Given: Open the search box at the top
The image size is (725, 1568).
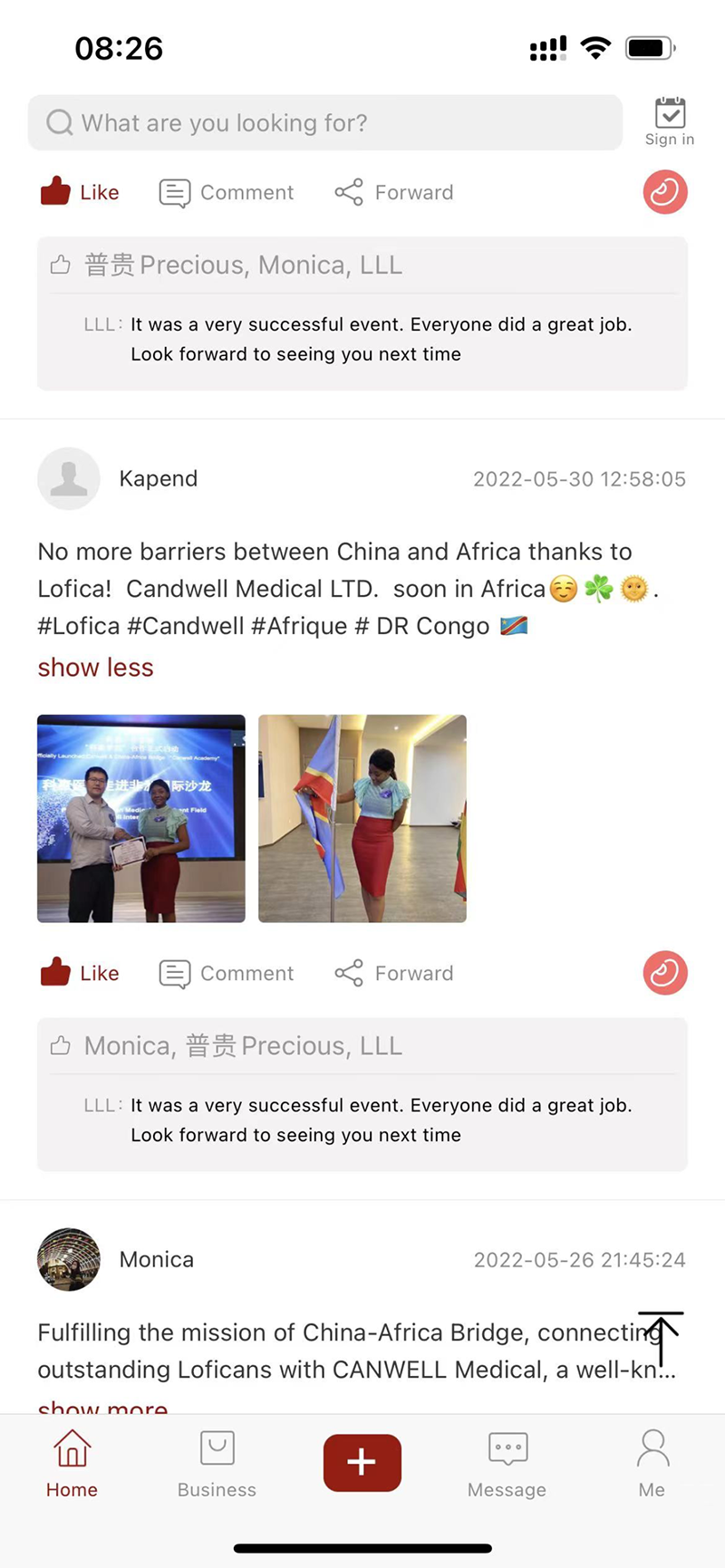Looking at the screenshot, I should point(324,123).
